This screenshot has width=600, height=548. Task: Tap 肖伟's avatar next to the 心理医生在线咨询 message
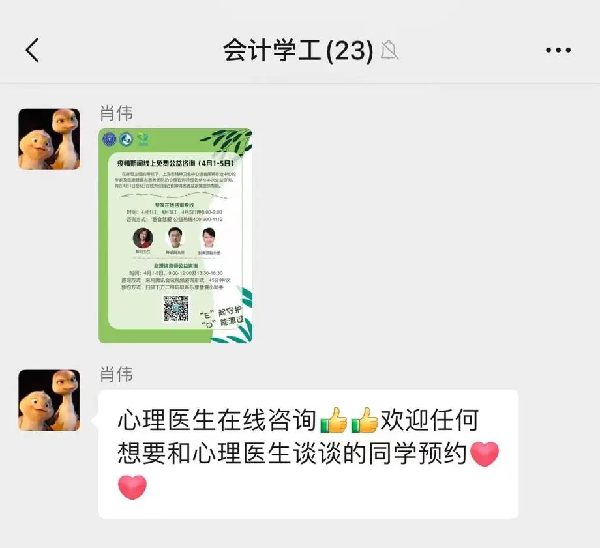point(49,400)
